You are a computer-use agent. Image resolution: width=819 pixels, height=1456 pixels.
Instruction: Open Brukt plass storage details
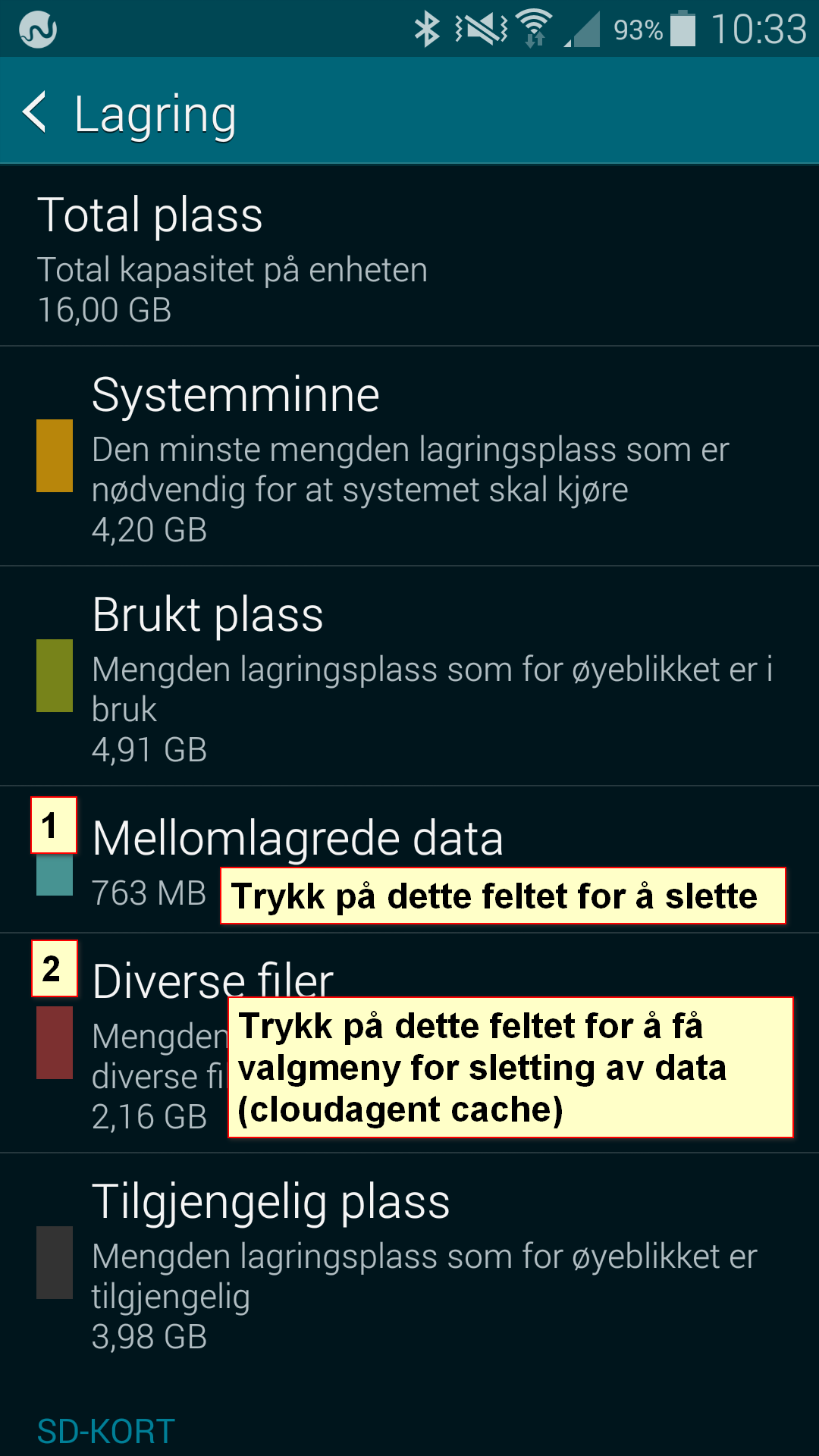(x=409, y=676)
